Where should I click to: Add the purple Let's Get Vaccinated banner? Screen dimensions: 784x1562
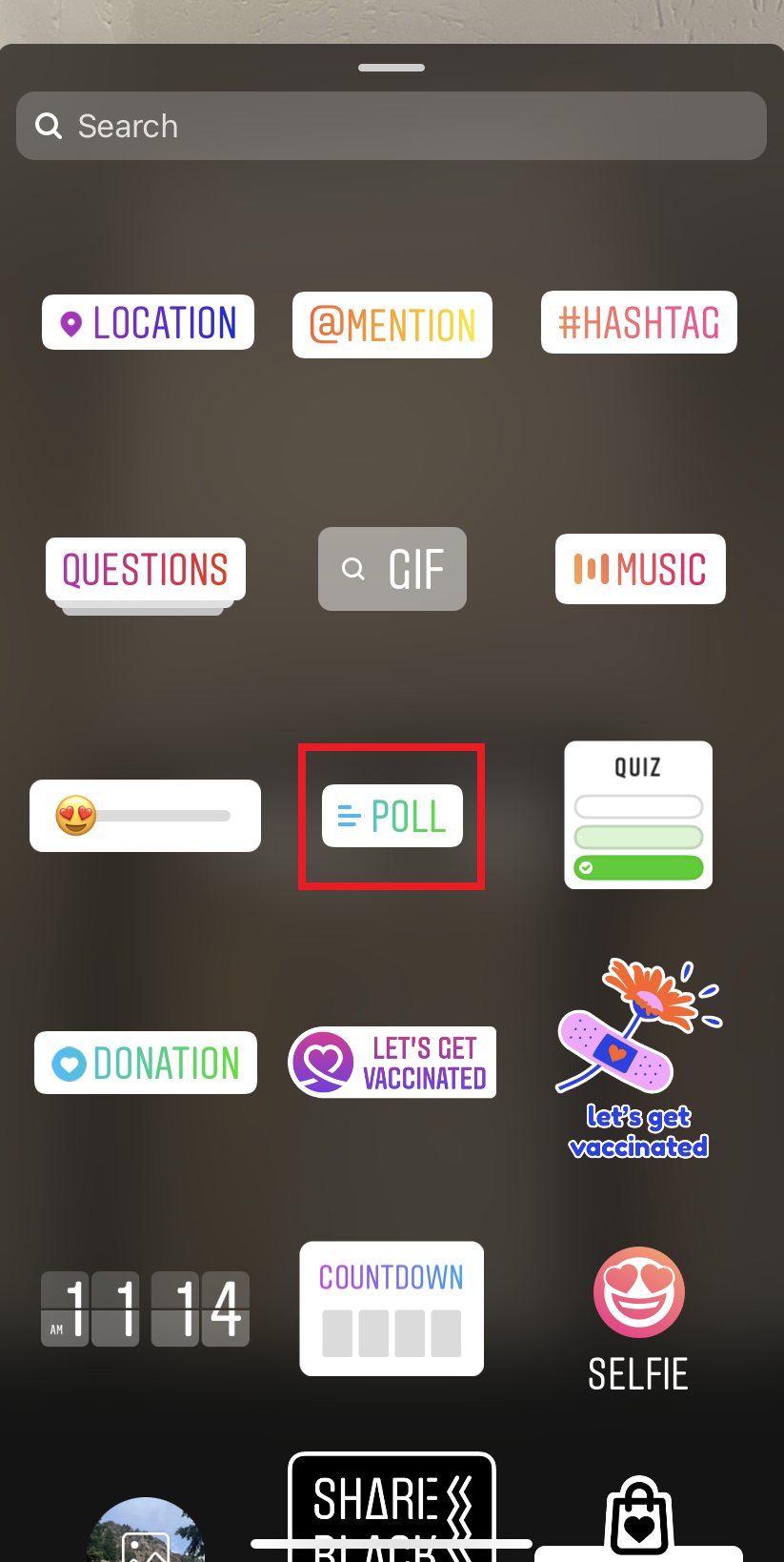coord(392,1063)
